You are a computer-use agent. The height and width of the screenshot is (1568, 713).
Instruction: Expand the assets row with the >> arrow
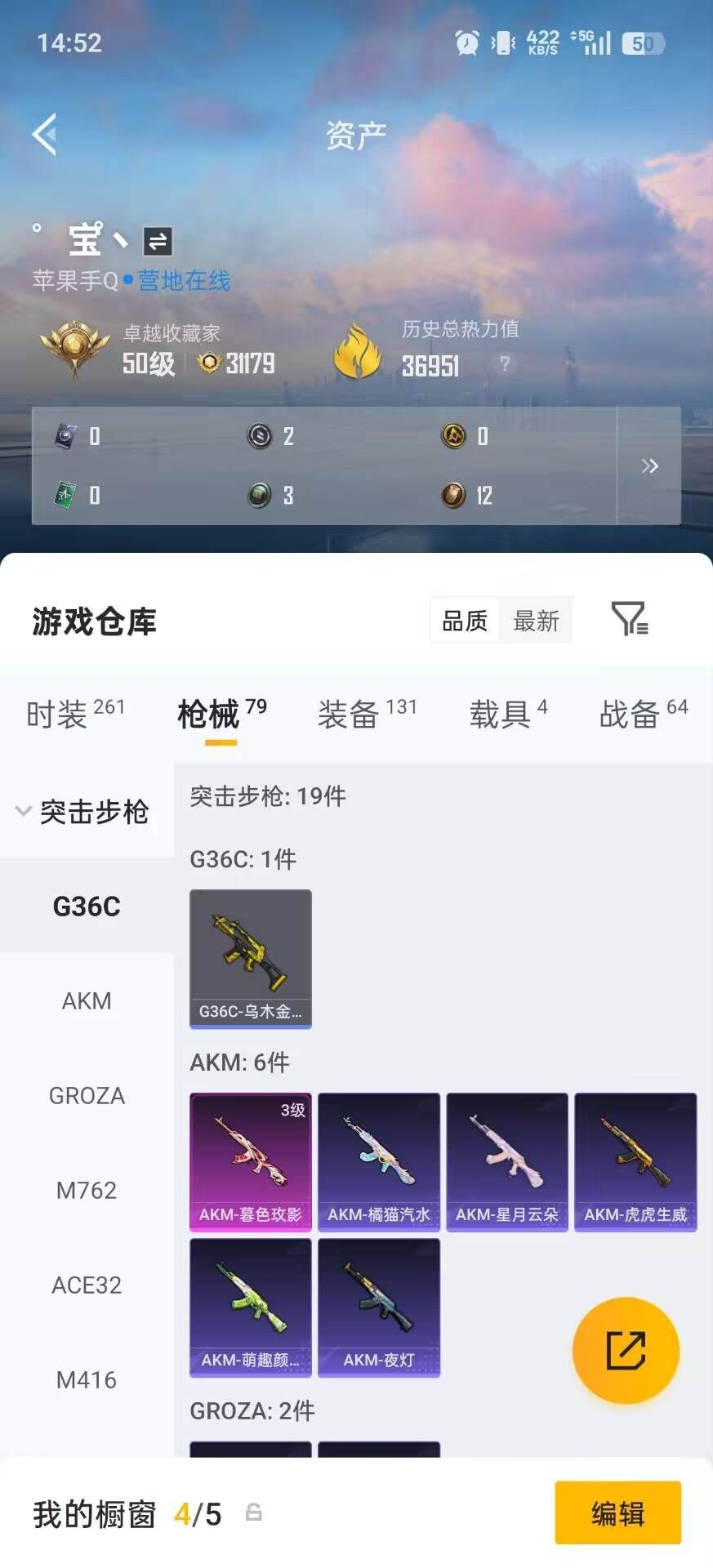651,466
